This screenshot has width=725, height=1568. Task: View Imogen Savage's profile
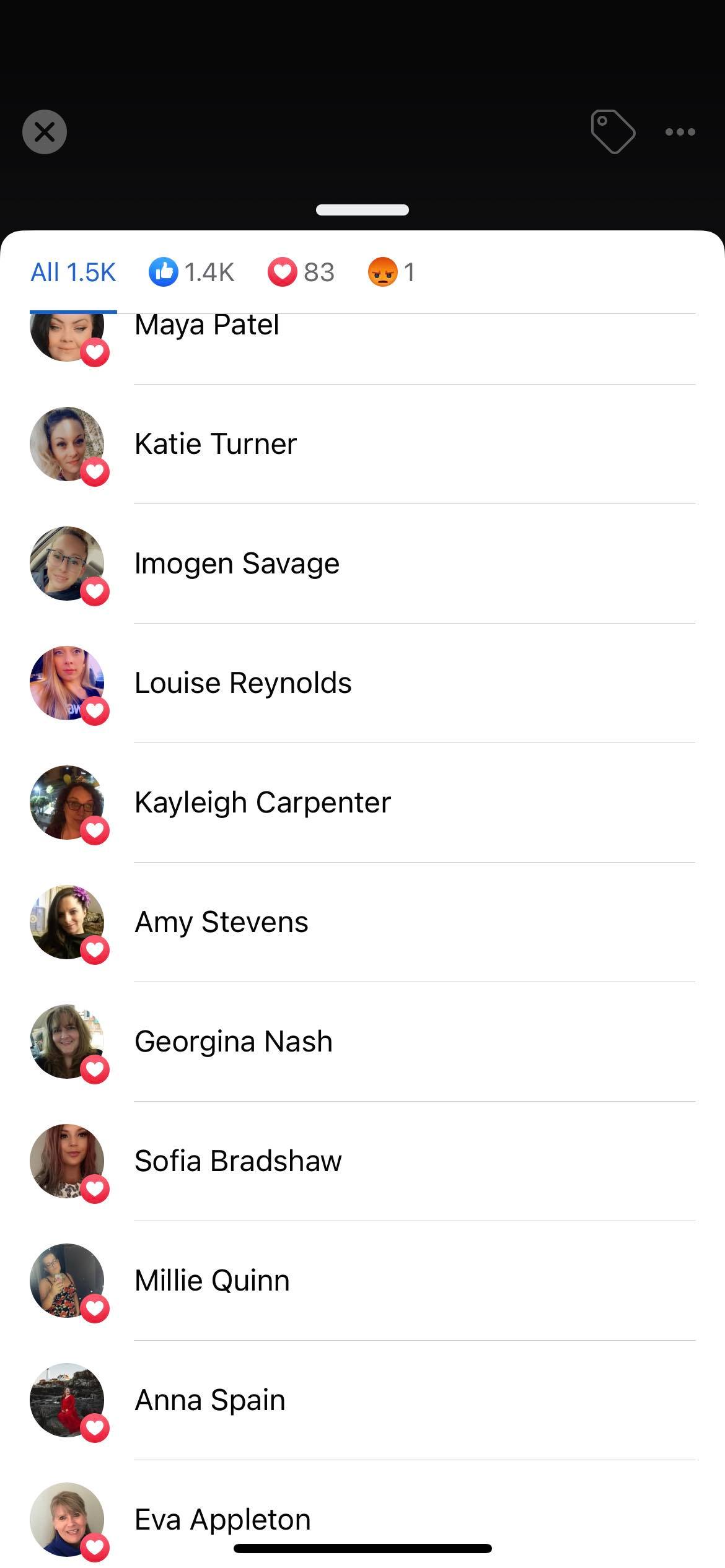pyautogui.click(x=237, y=564)
